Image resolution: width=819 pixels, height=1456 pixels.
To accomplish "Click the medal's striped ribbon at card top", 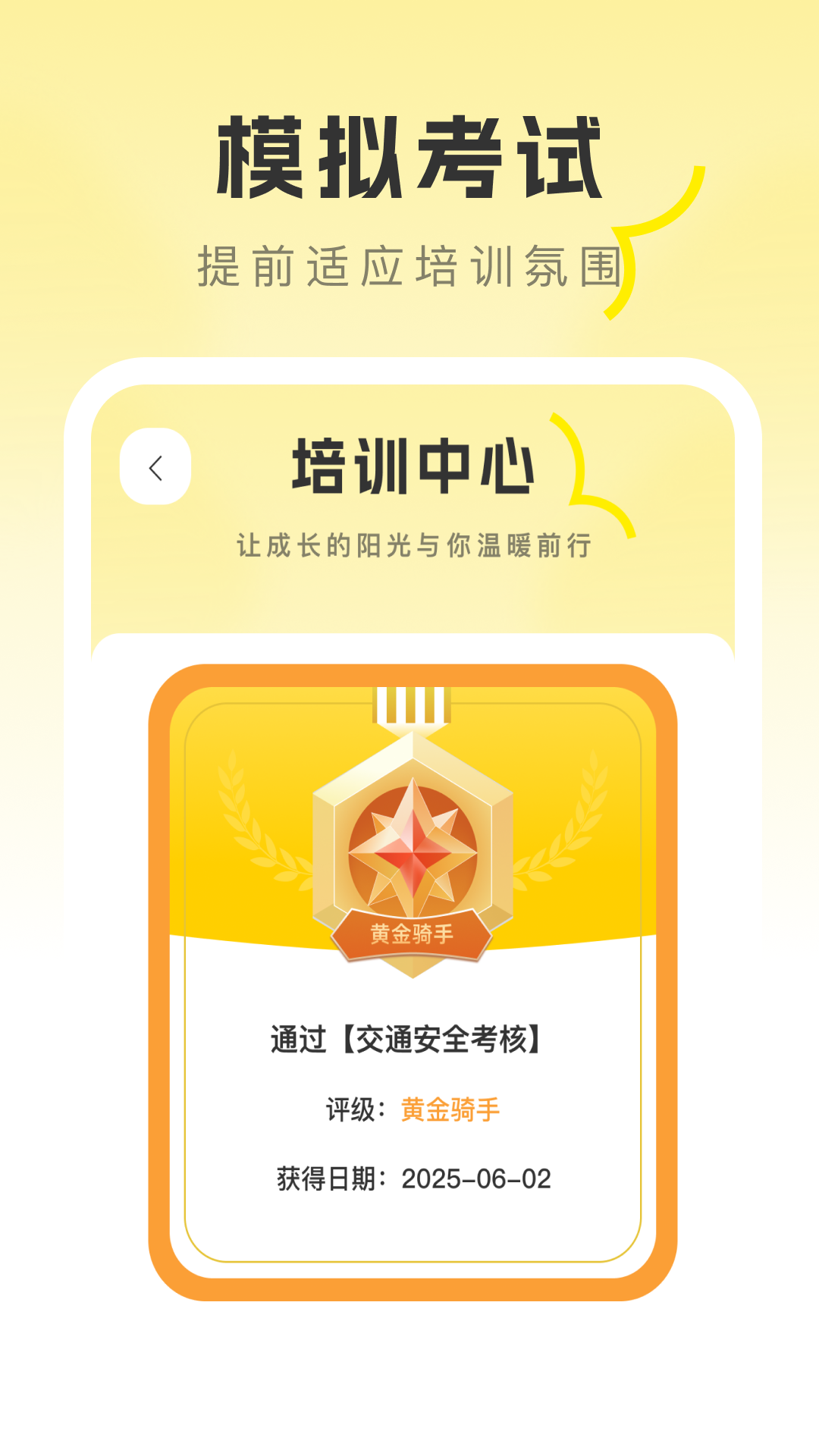I will pyautogui.click(x=409, y=705).
